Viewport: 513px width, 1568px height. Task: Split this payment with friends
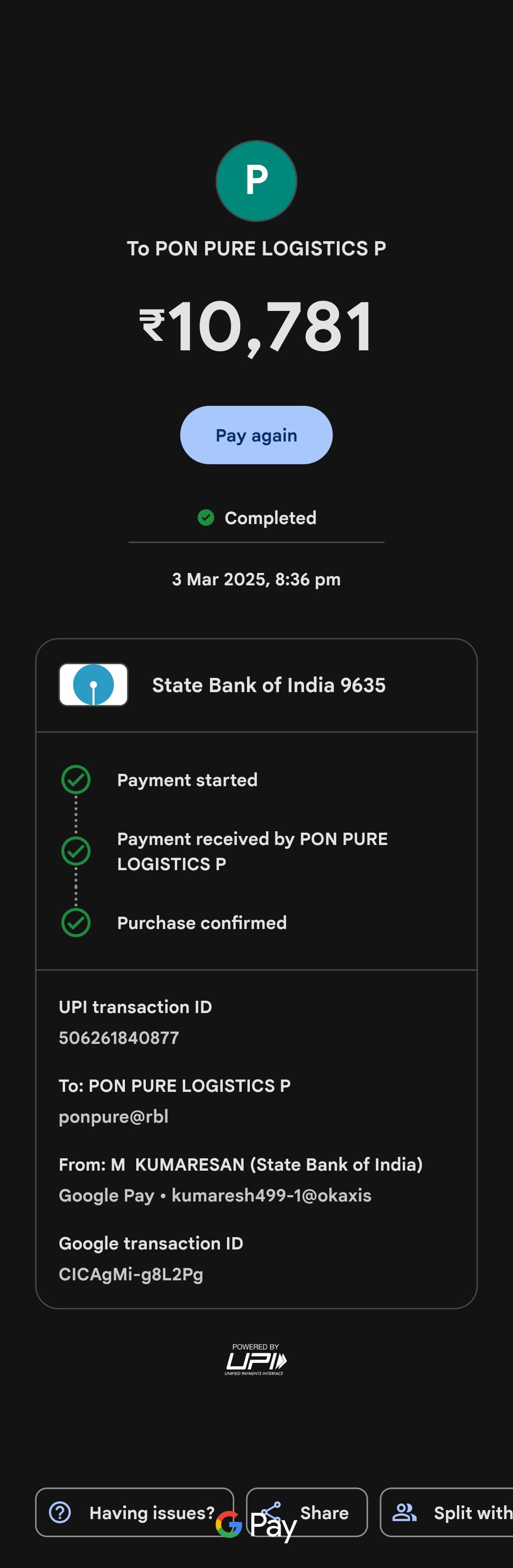(x=451, y=1512)
